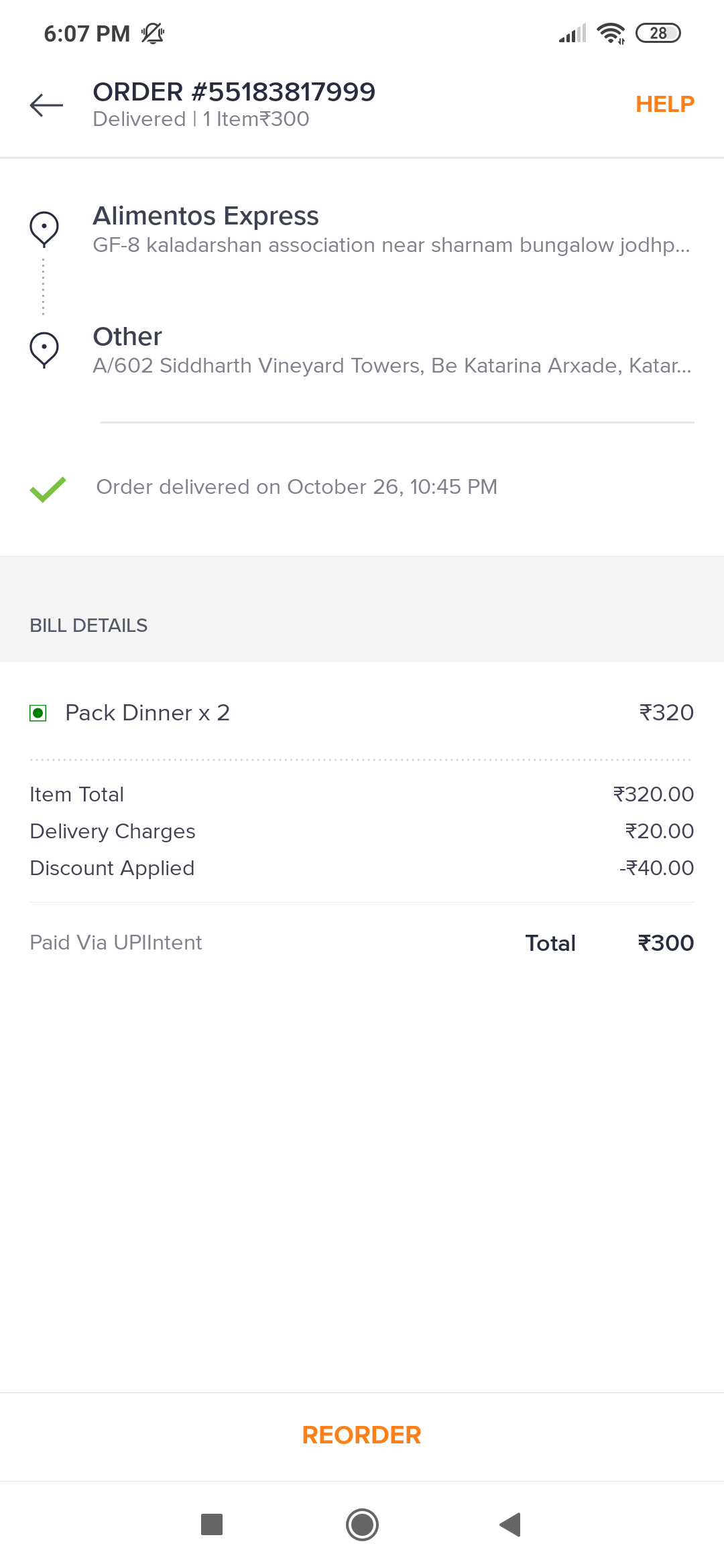The image size is (724, 1568).
Task: Tap the system home button
Action: [x=362, y=1524]
